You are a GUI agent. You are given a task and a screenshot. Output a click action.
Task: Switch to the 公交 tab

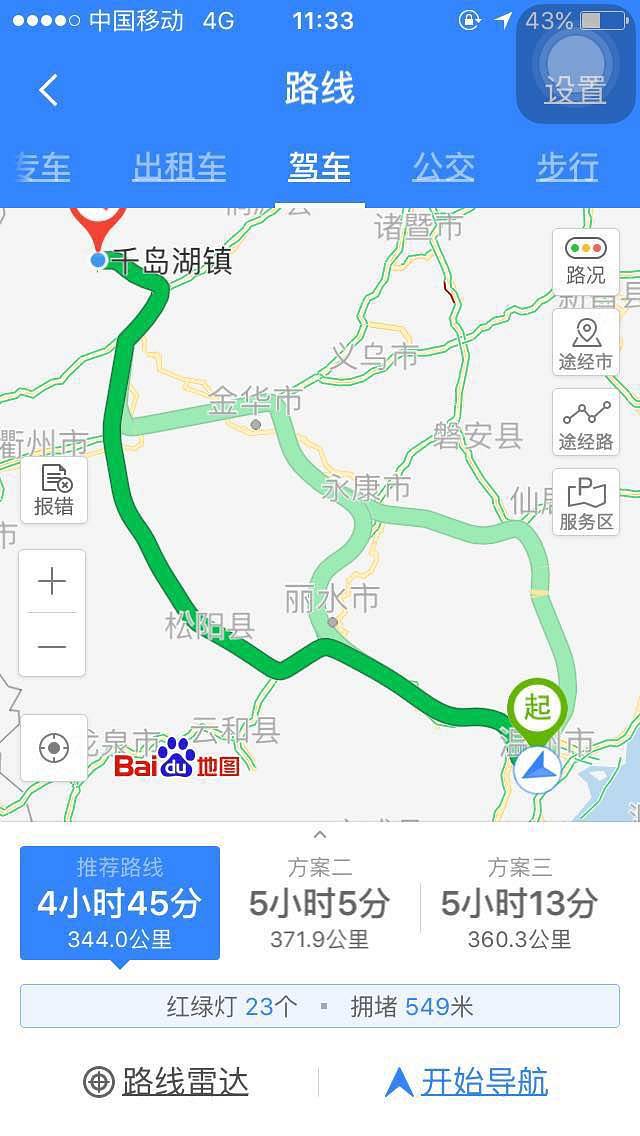point(443,167)
